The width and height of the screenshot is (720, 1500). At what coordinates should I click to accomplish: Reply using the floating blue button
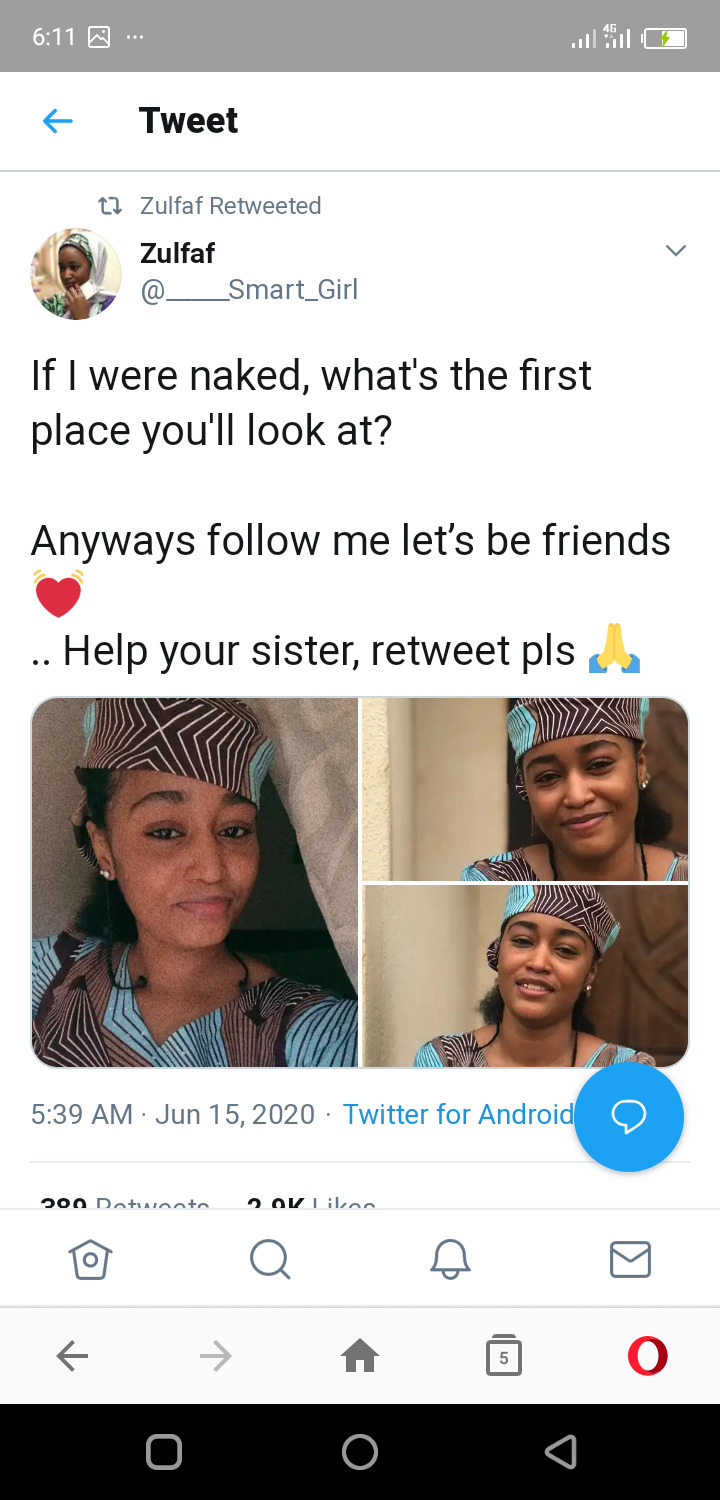click(629, 1117)
